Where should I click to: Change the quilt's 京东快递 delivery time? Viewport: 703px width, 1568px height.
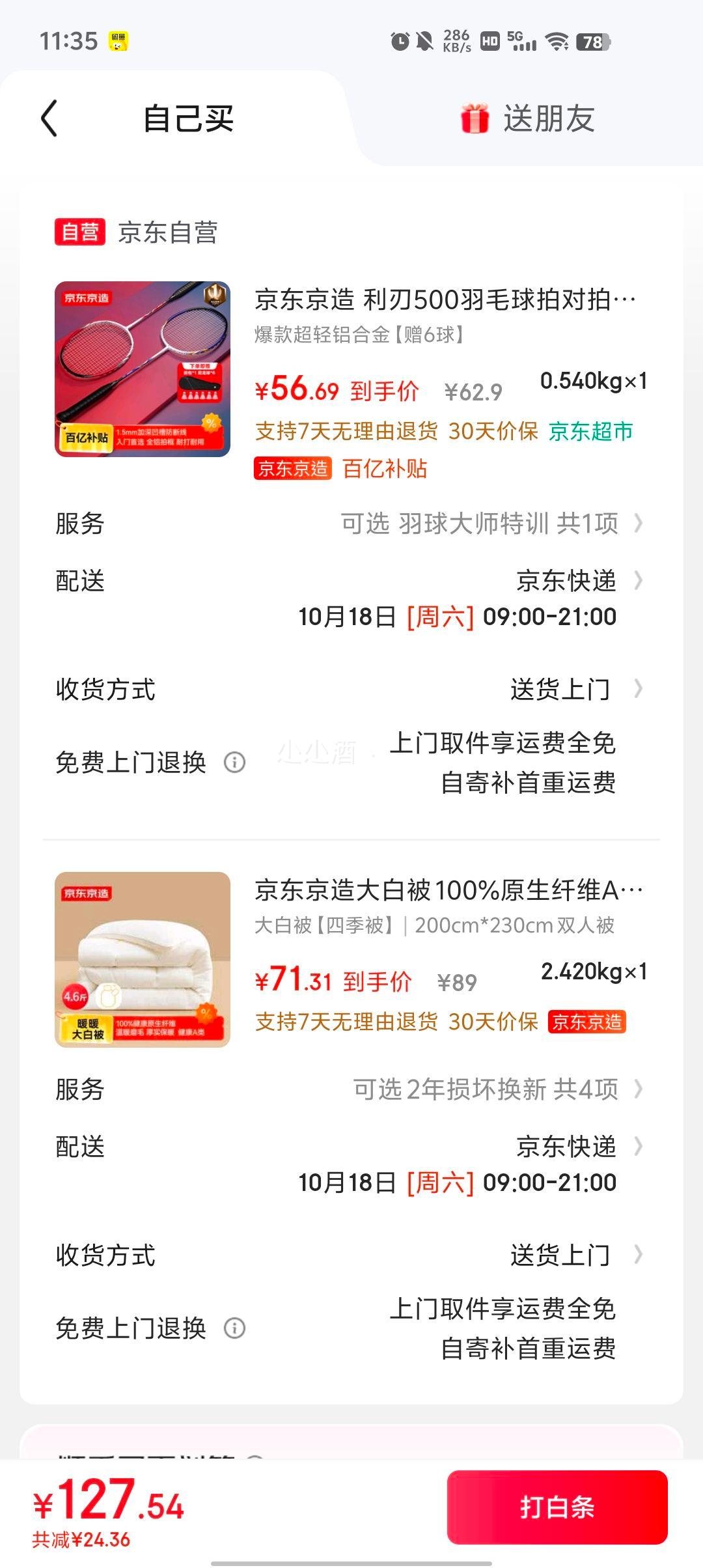click(x=565, y=1147)
